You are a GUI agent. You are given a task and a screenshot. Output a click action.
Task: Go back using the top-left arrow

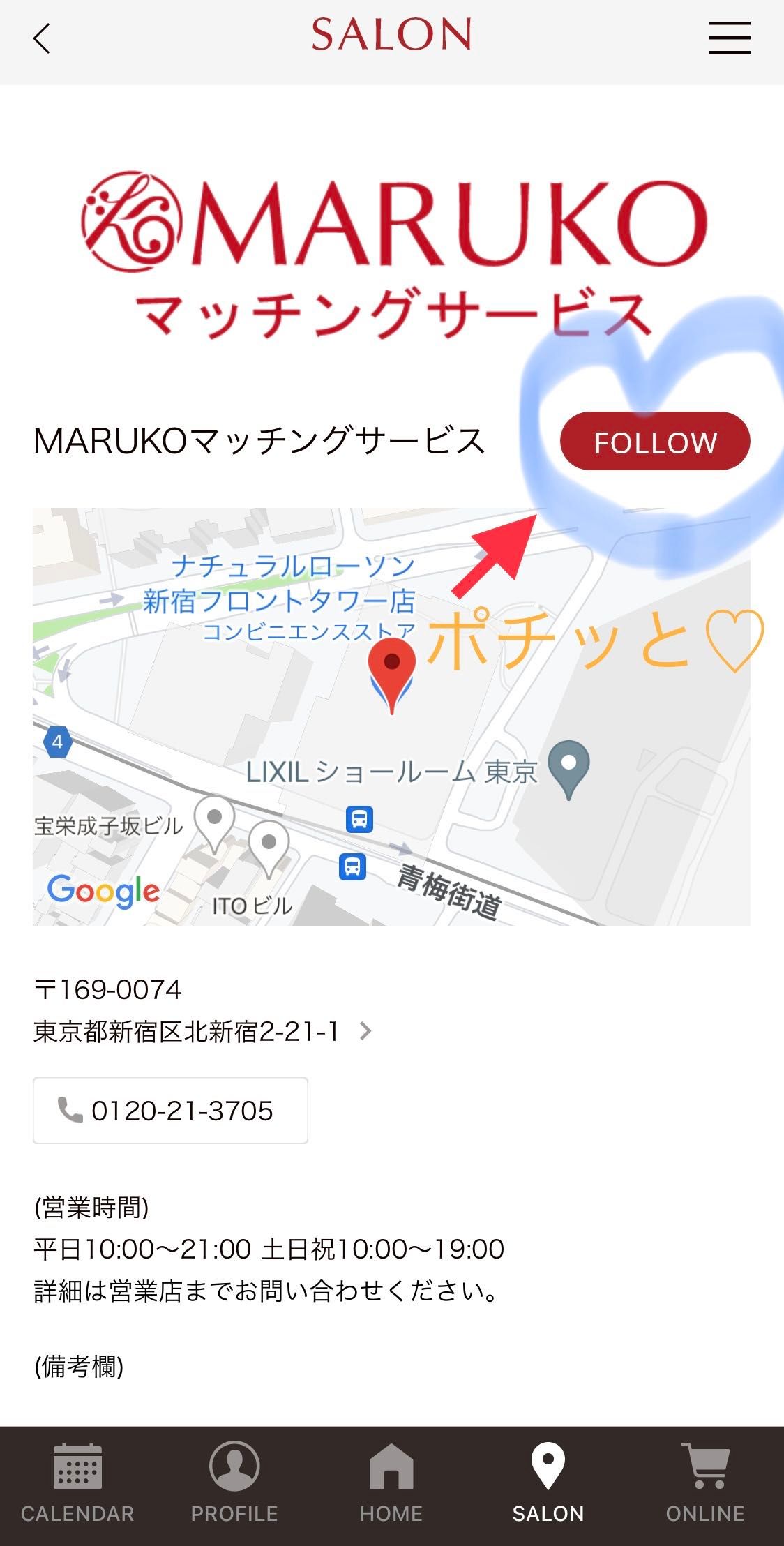coord(42,38)
